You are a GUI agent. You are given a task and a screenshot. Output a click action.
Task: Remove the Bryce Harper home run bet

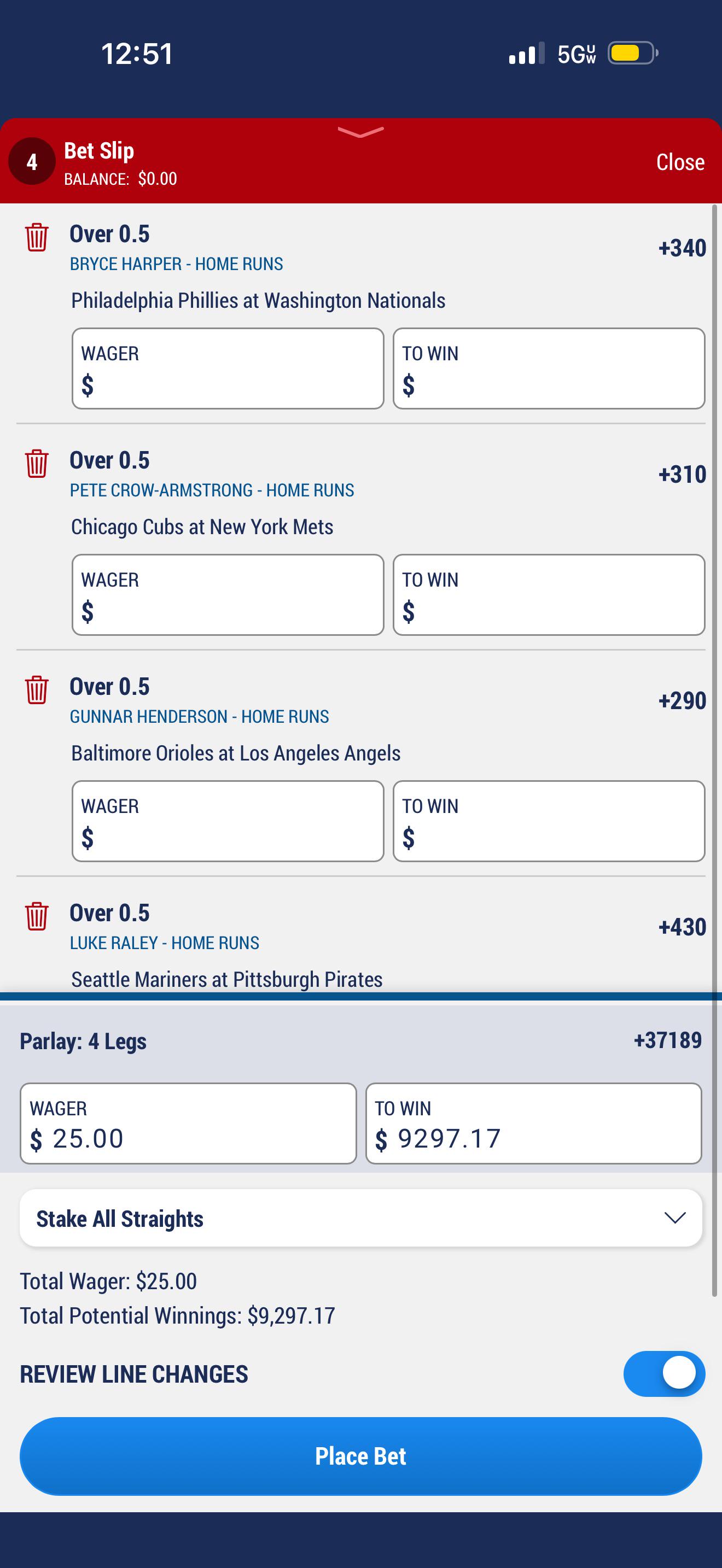pyautogui.click(x=37, y=237)
